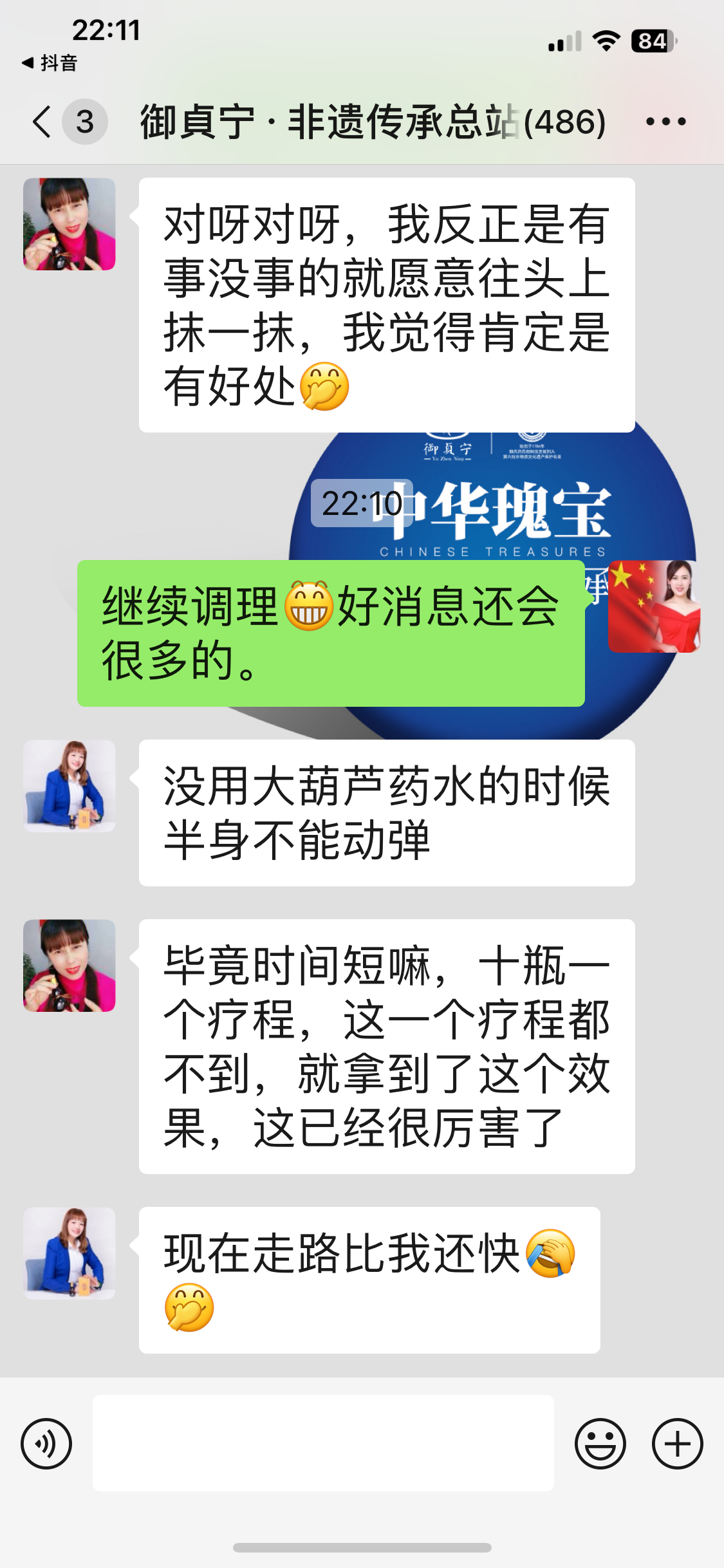The width and height of the screenshot is (724, 1568).
Task: Open the avatar beside the 毕竟时间短嘛 message
Action: pos(70,966)
